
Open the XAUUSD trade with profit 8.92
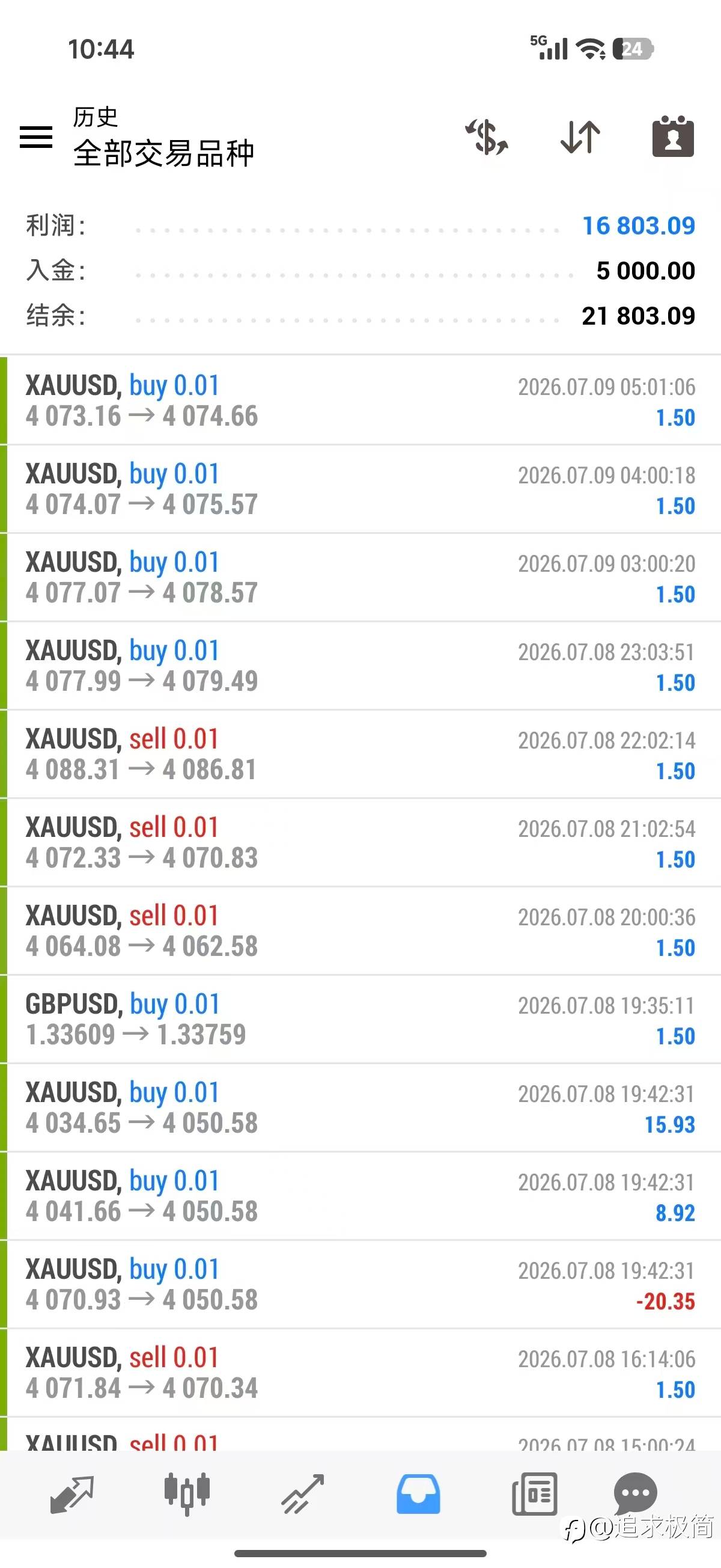pyautogui.click(x=360, y=1196)
